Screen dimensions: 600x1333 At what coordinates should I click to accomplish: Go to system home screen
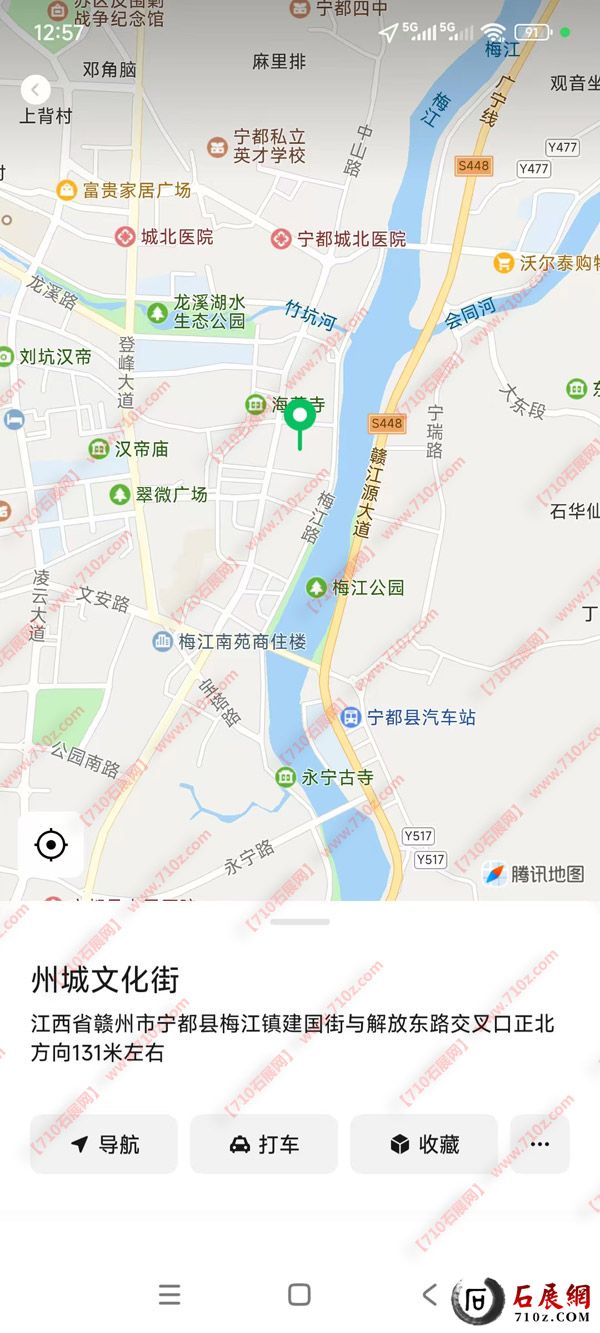[299, 1295]
